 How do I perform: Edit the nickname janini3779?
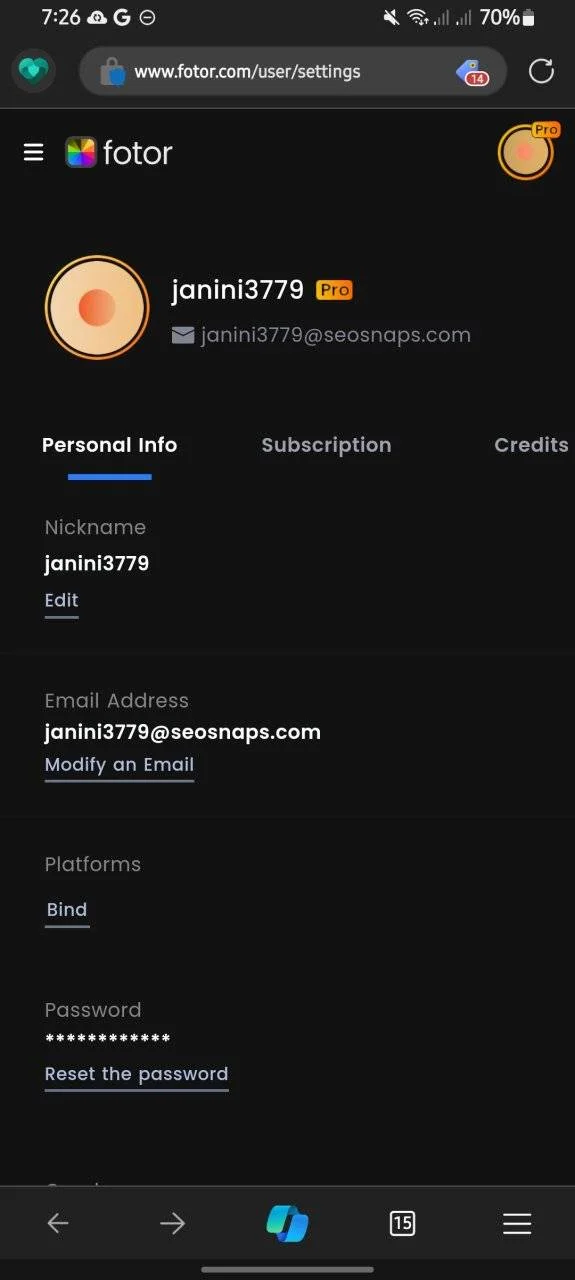(61, 601)
